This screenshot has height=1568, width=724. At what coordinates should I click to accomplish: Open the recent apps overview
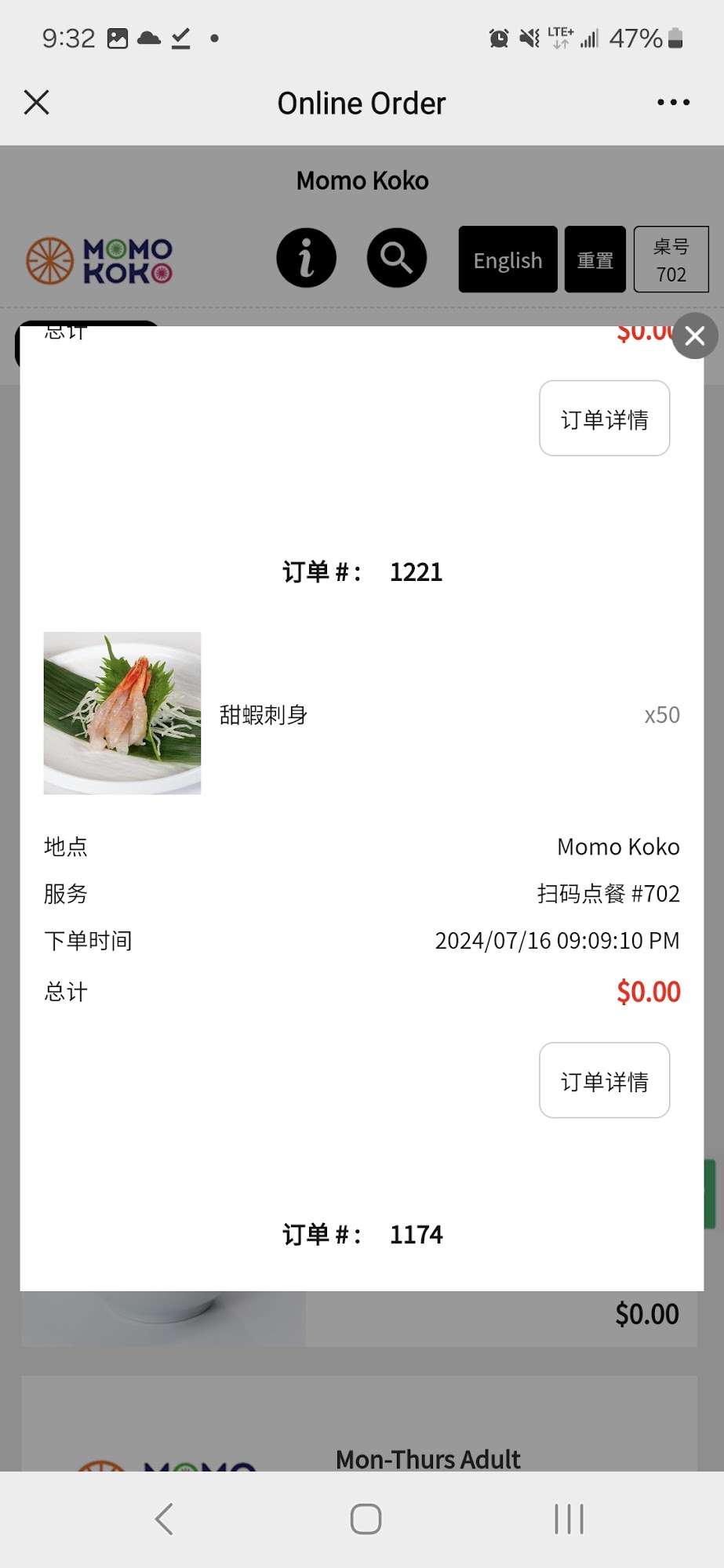569,1519
